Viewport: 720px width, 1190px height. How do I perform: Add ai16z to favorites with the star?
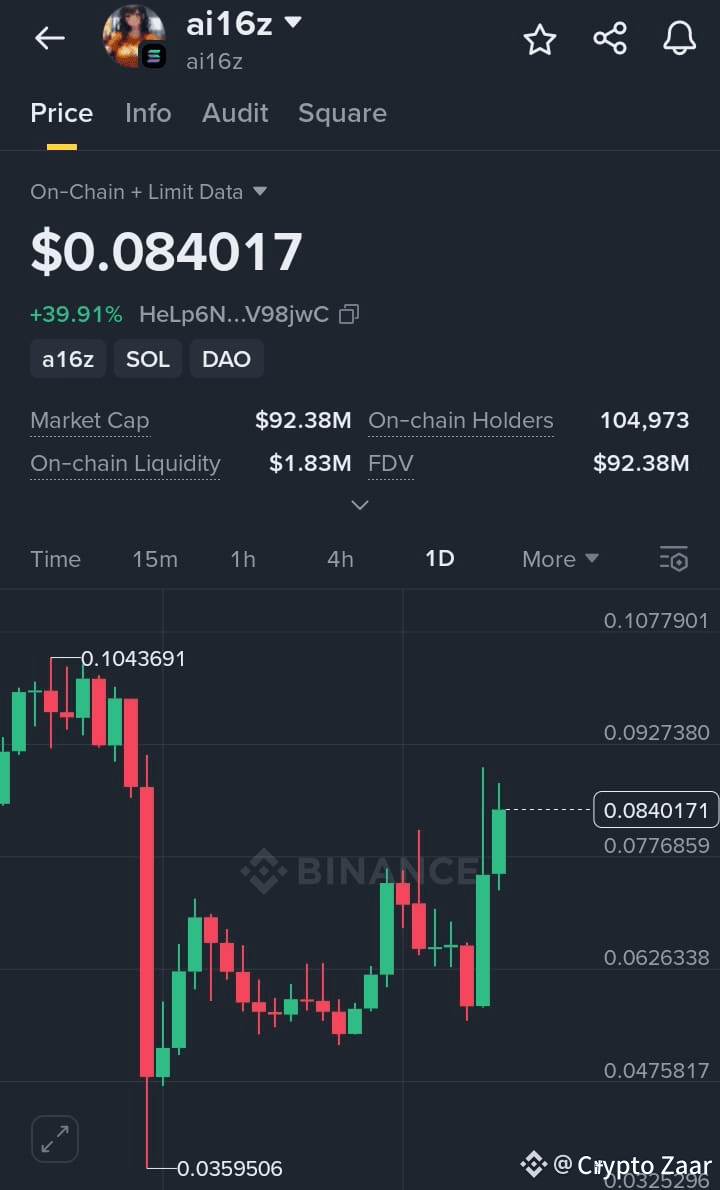pyautogui.click(x=540, y=38)
